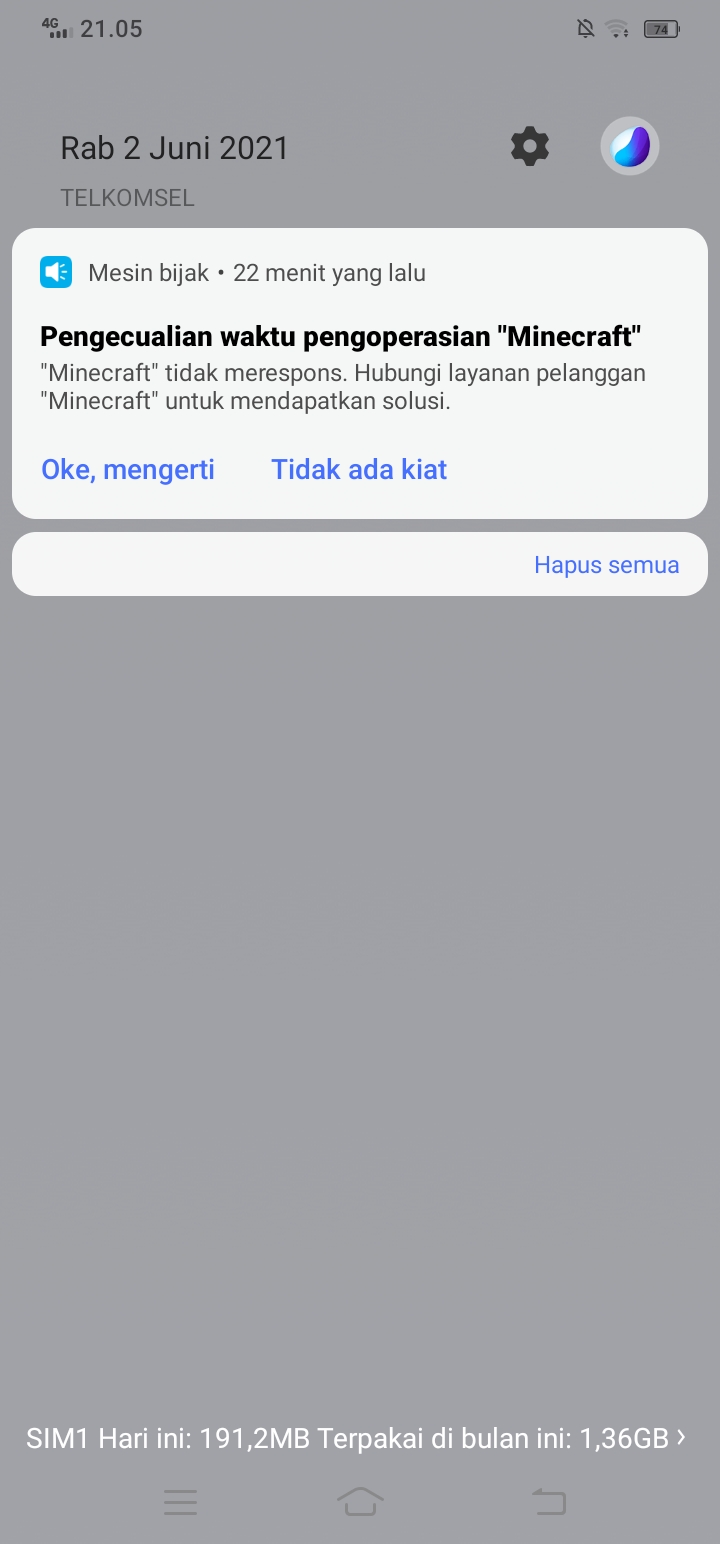The image size is (720, 1544).
Task: Go to home via navigation bar
Action: [360, 1501]
